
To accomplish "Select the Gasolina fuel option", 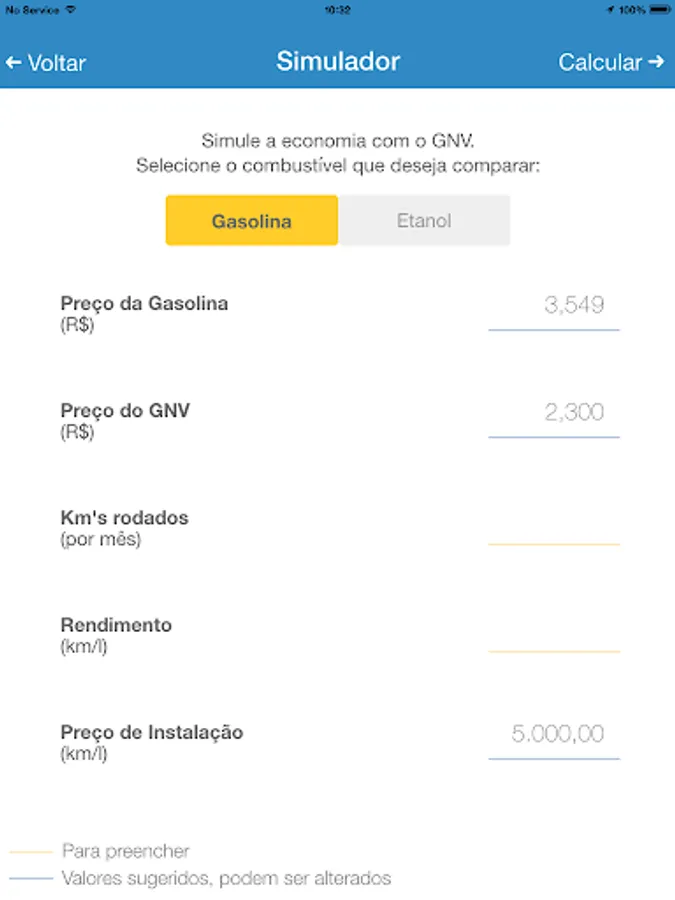I will [x=252, y=220].
